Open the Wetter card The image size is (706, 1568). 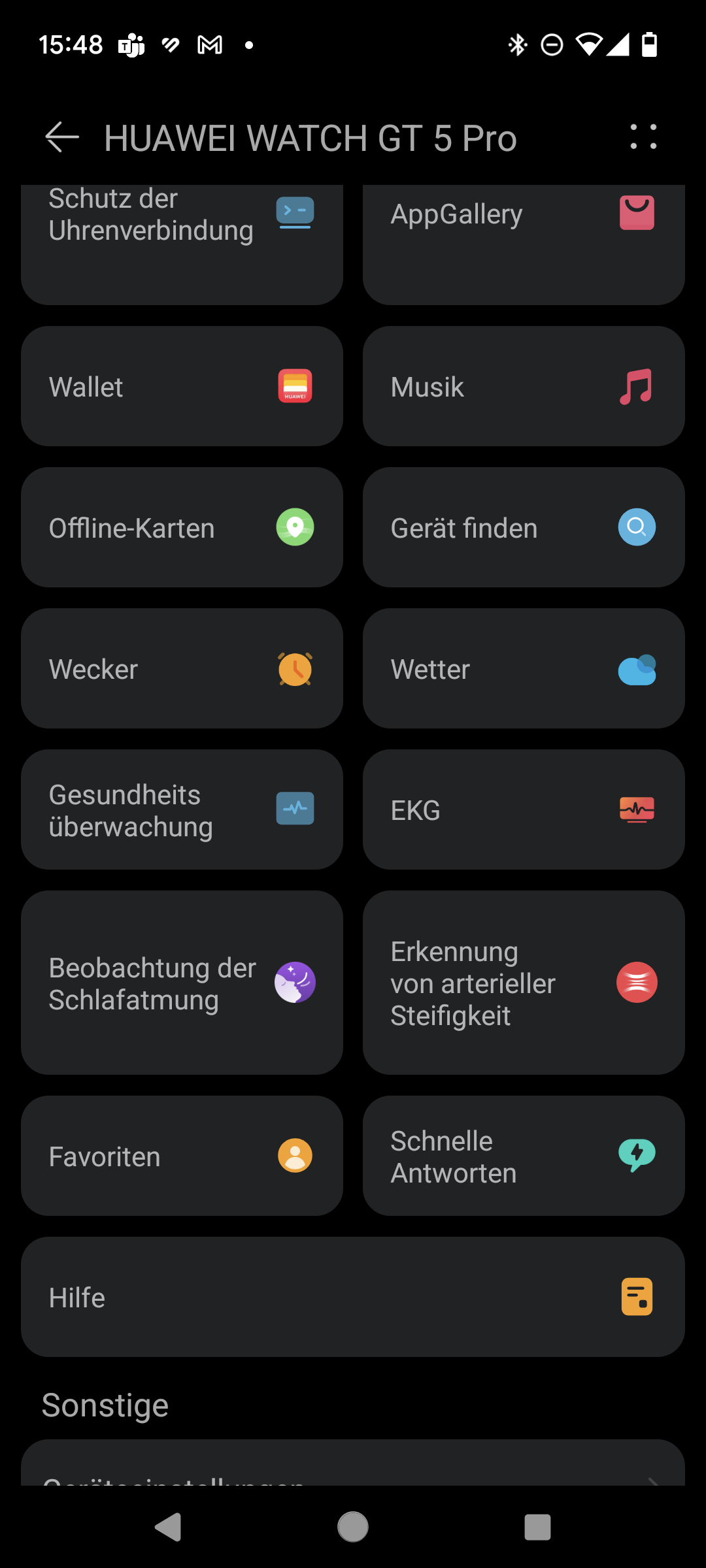tap(524, 668)
